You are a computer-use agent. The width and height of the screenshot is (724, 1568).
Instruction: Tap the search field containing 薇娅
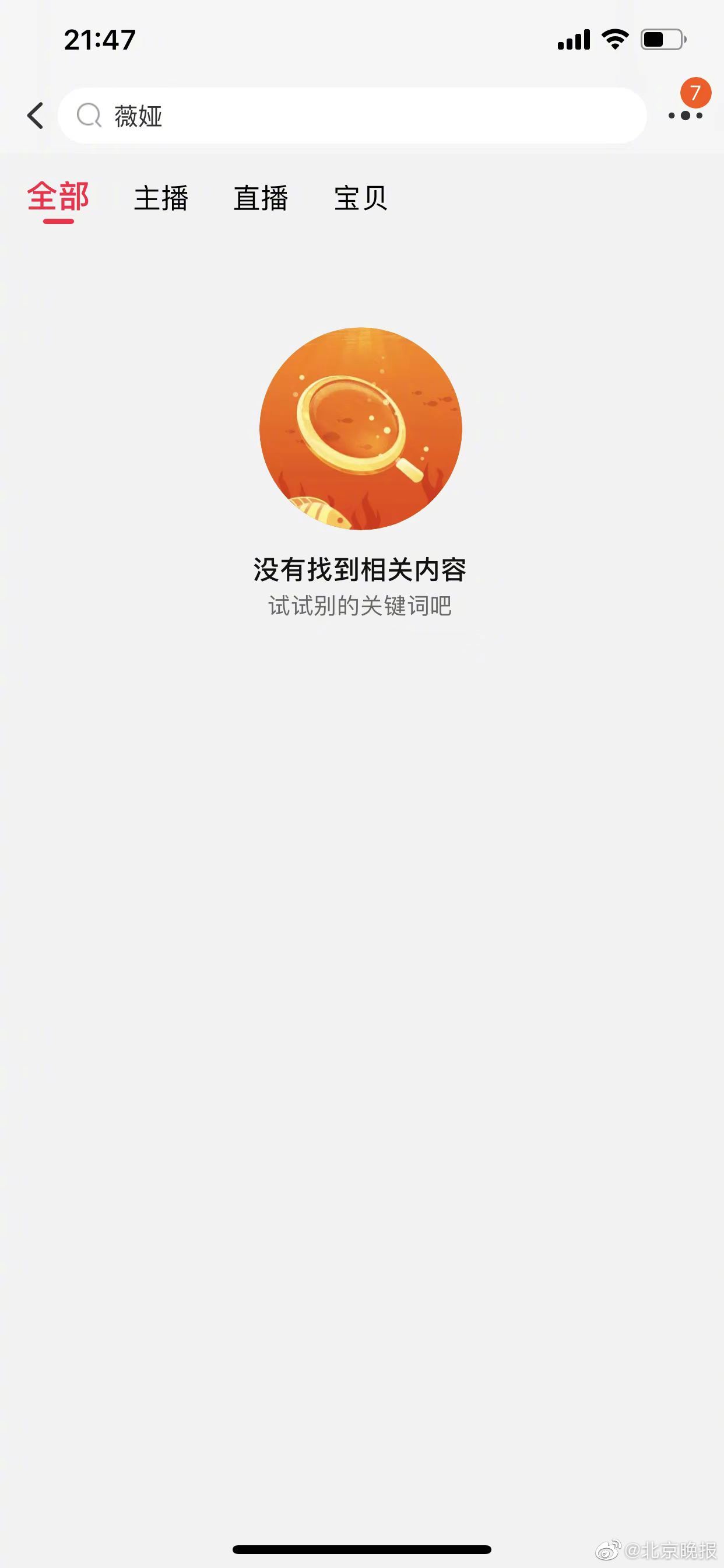(x=352, y=116)
